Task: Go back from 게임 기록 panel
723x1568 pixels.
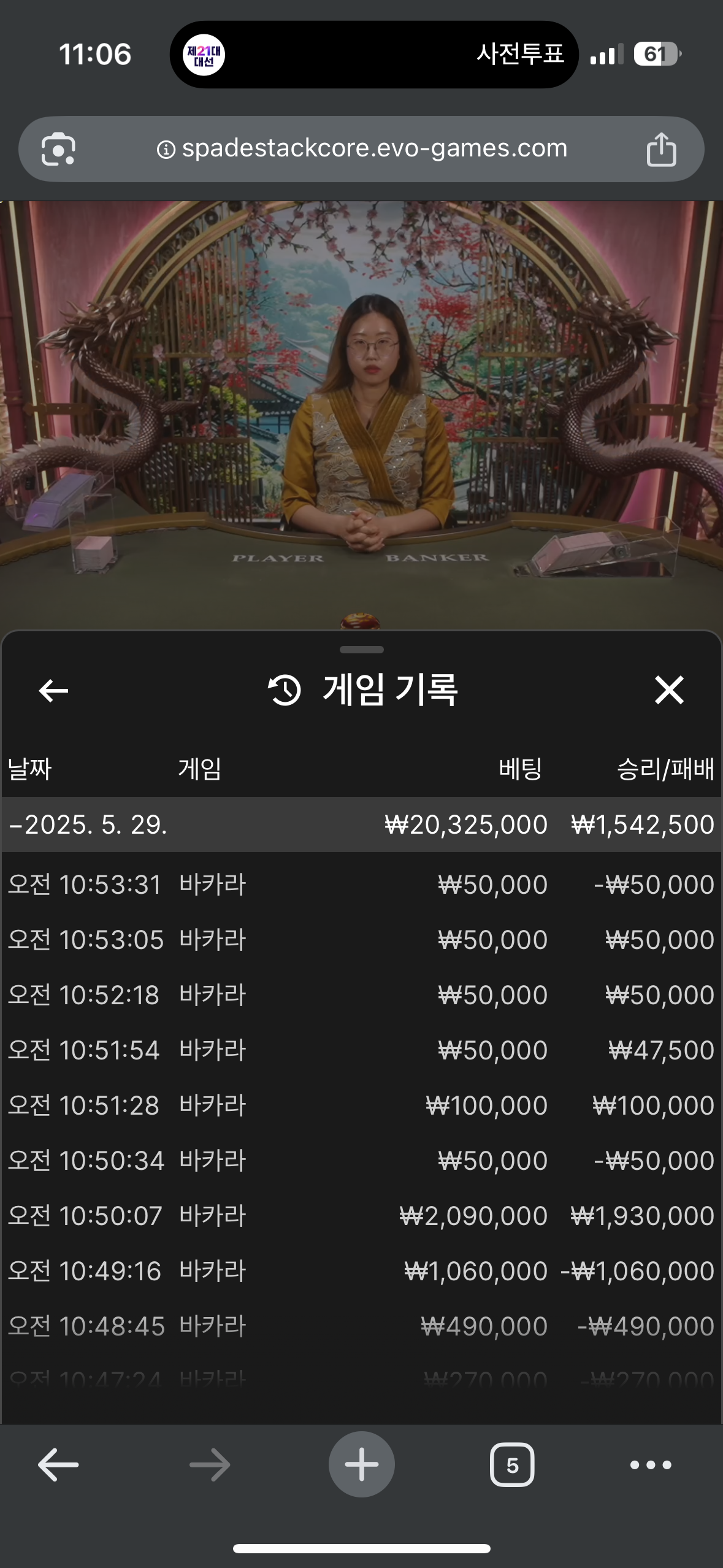Action: [x=53, y=691]
